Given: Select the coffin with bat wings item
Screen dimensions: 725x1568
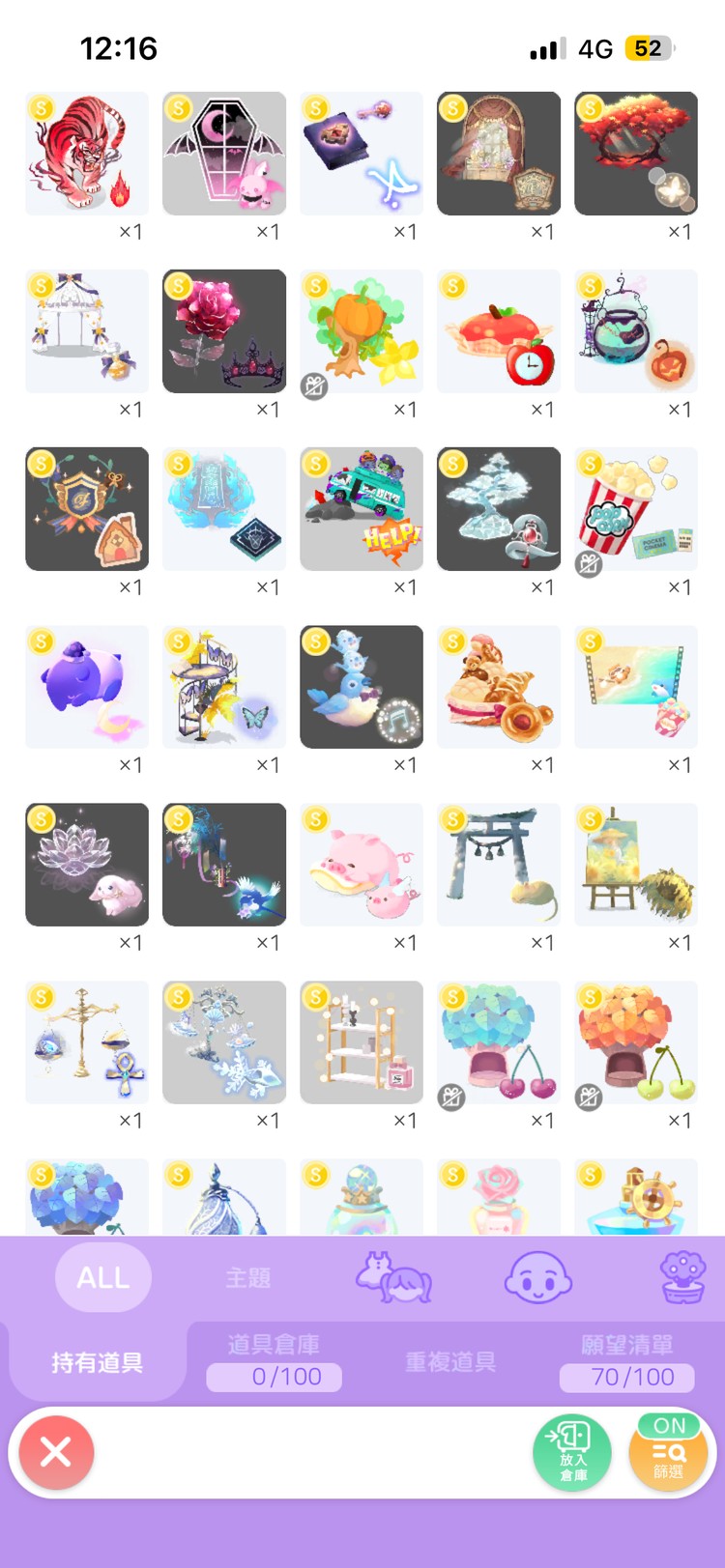Looking at the screenshot, I should coord(224,154).
